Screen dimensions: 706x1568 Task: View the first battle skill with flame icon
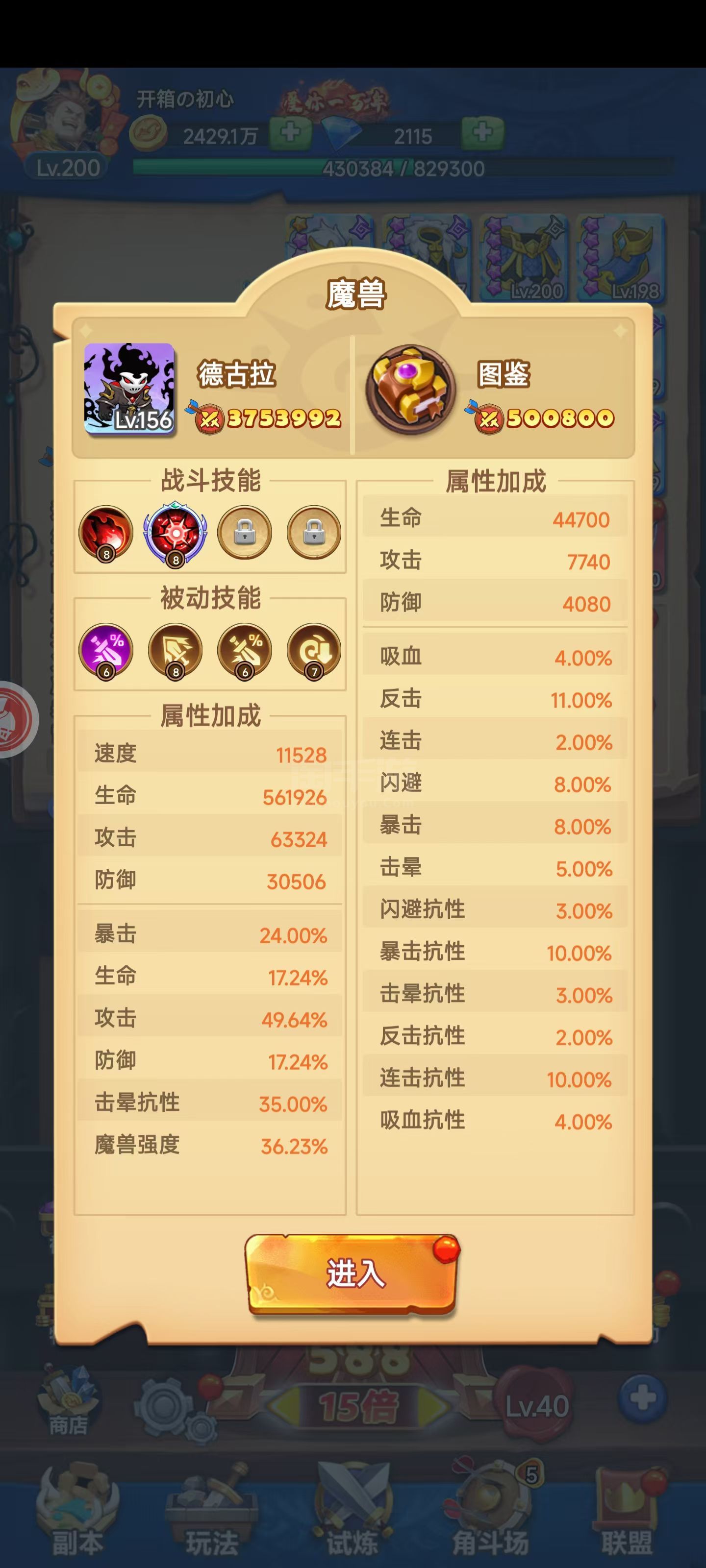[106, 533]
